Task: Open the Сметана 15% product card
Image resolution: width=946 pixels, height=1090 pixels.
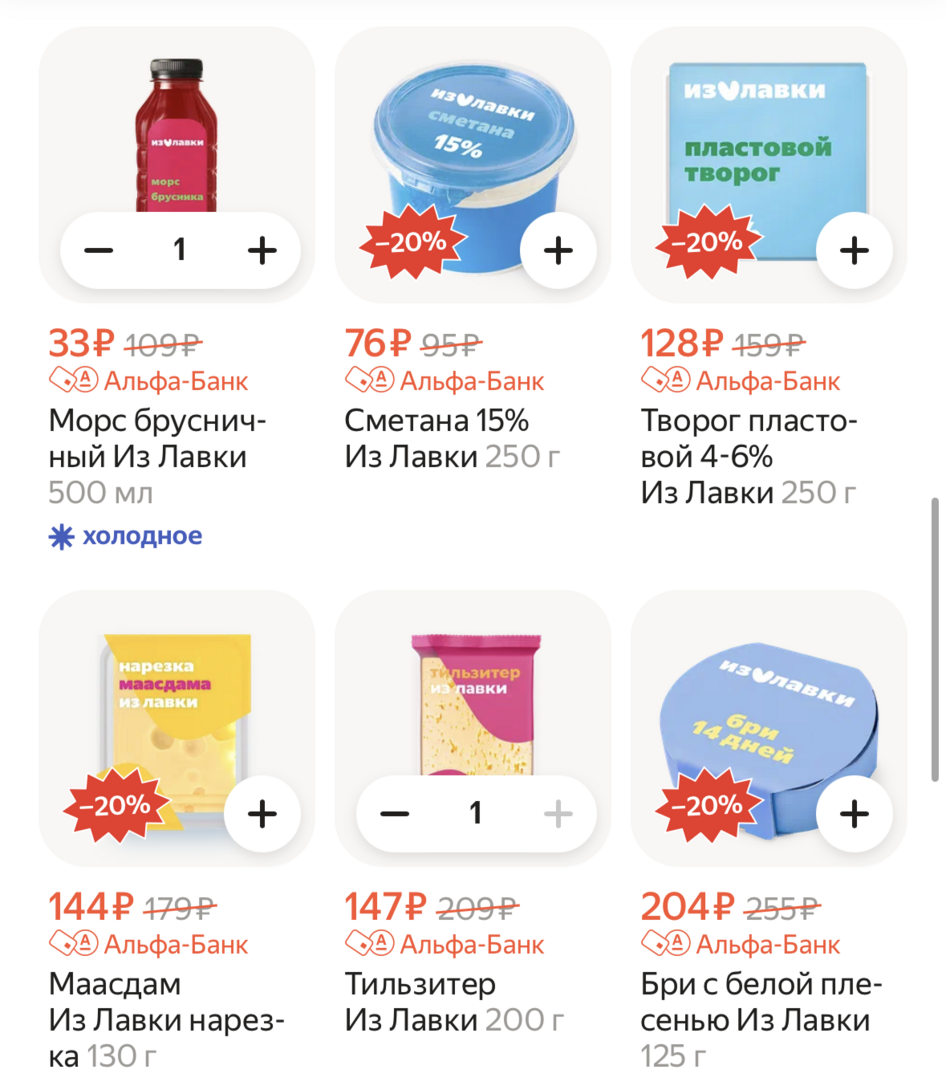Action: point(472,130)
